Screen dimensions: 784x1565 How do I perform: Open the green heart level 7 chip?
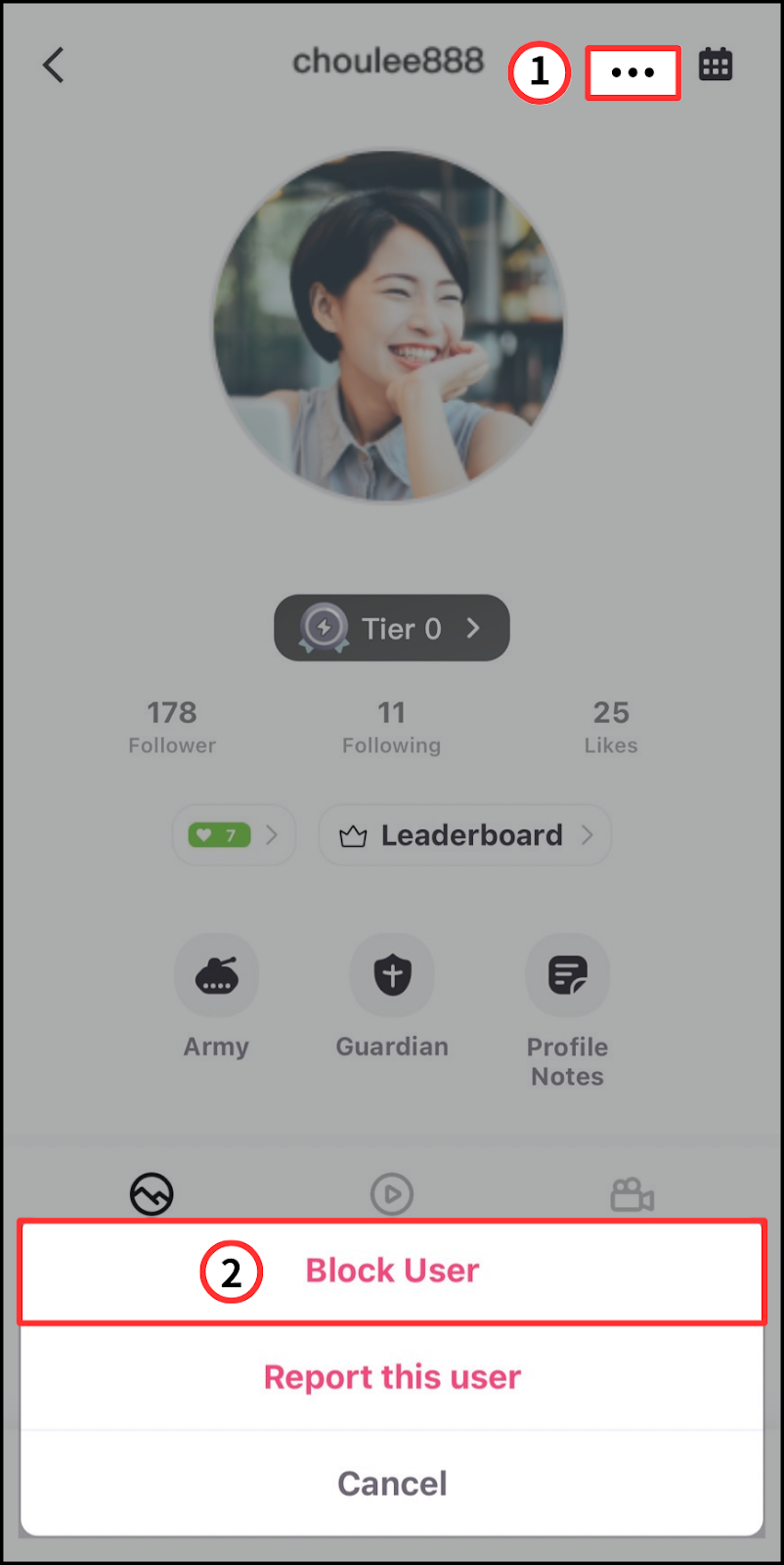[x=234, y=835]
